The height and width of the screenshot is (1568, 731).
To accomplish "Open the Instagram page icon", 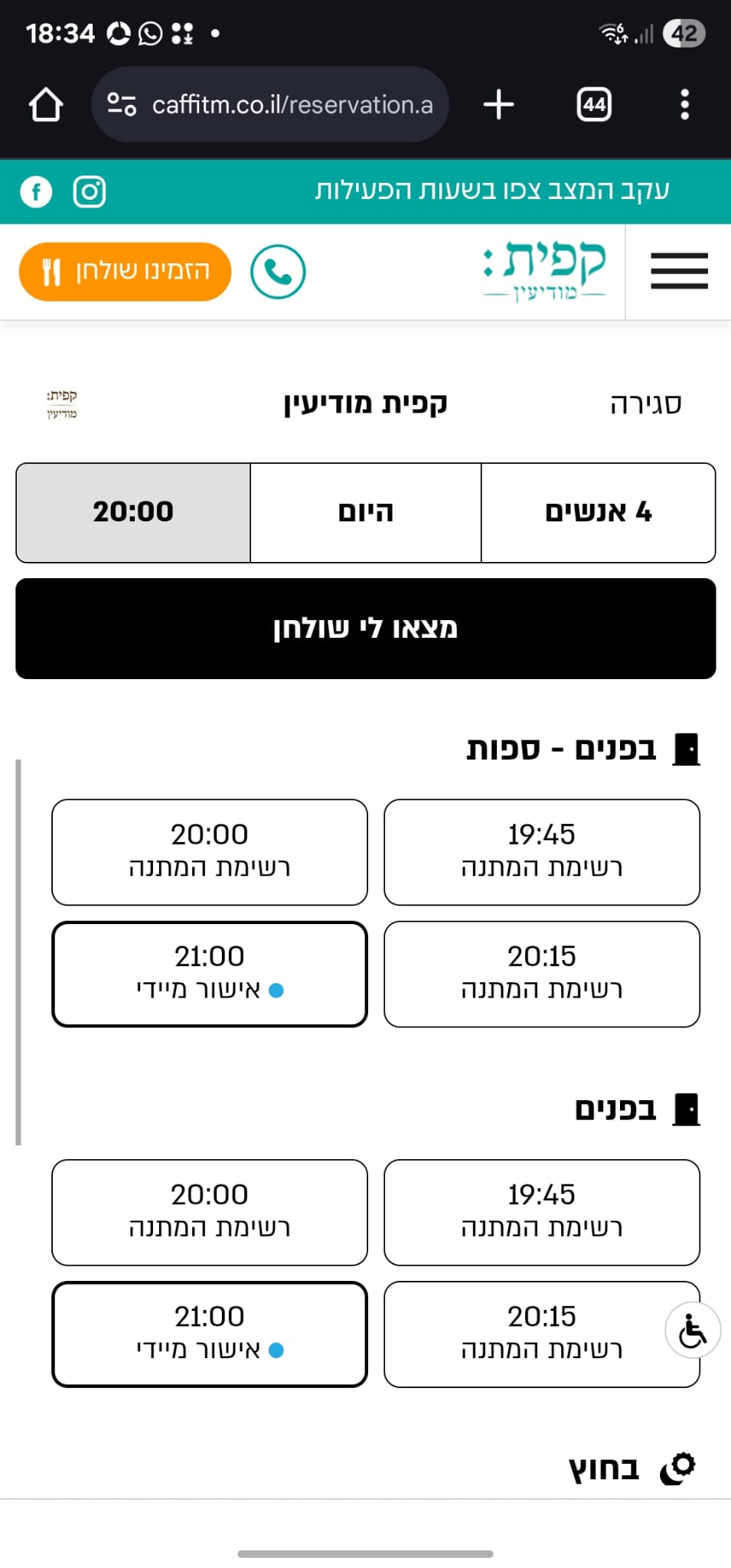I will (90, 191).
